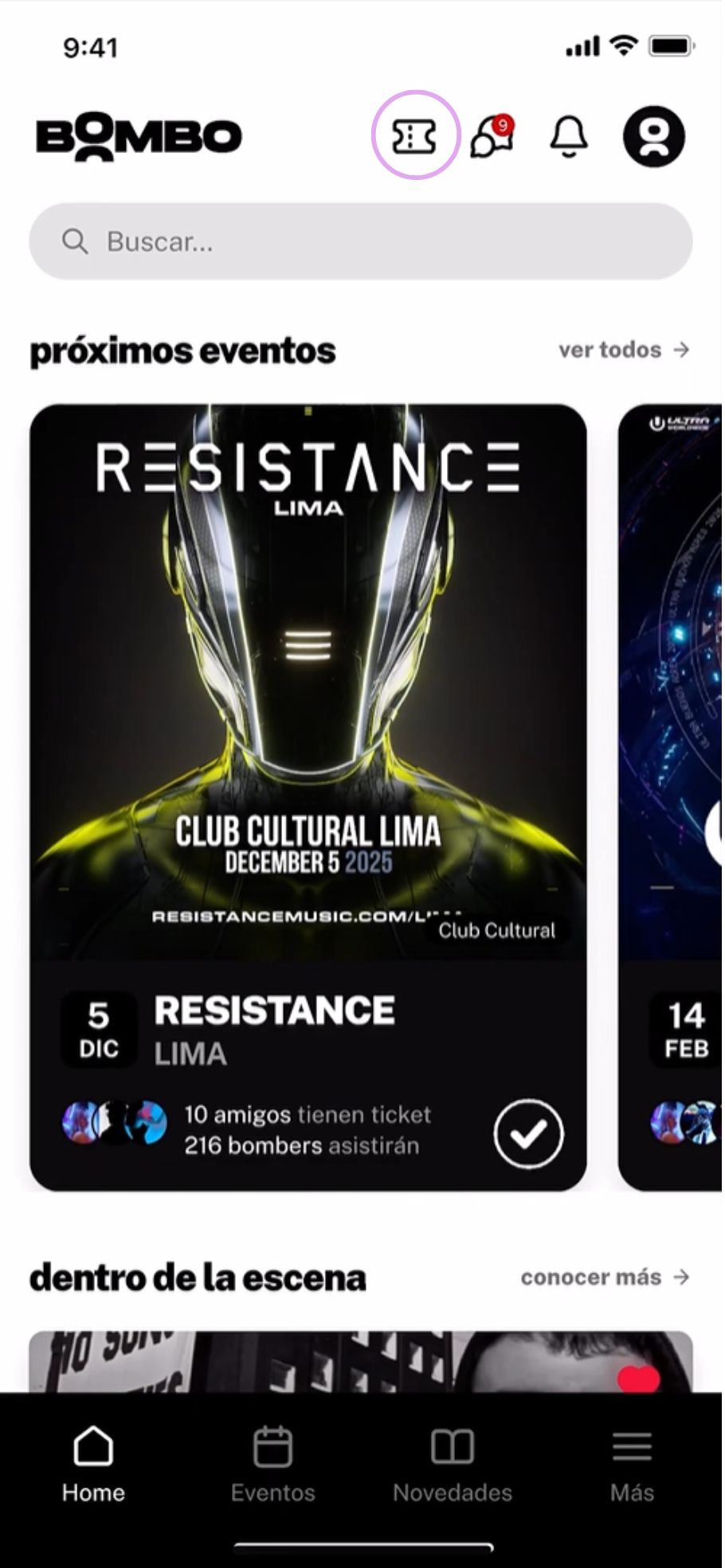
Task: Switch to the Eventos tab
Action: pos(272,1464)
